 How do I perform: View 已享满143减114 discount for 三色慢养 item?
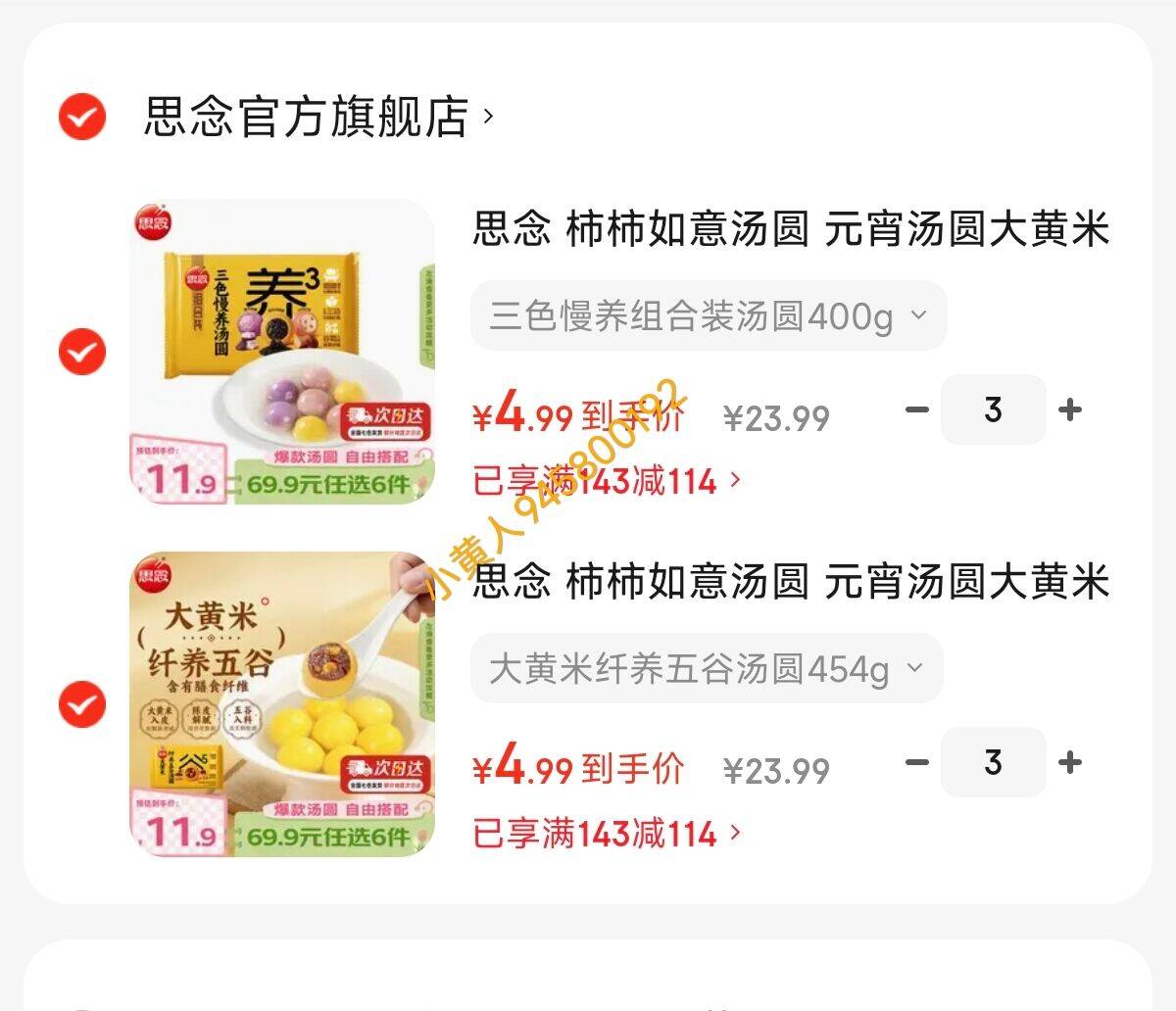click(608, 481)
